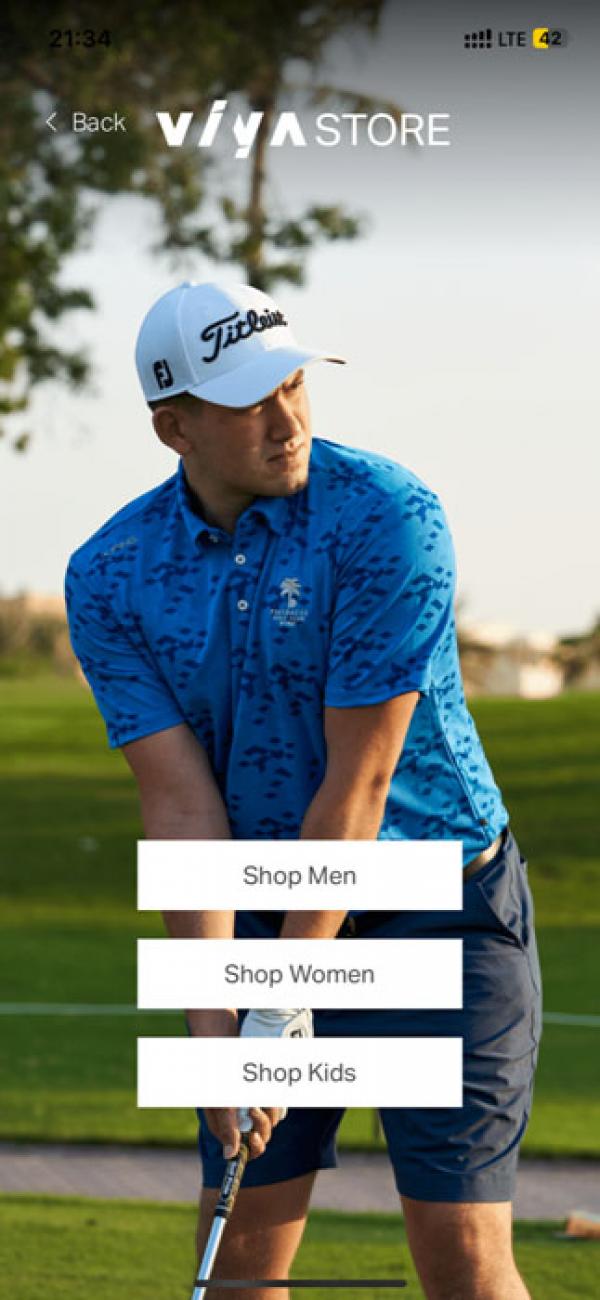Browse the Shop Women category
The height and width of the screenshot is (1300, 600).
tap(299, 973)
